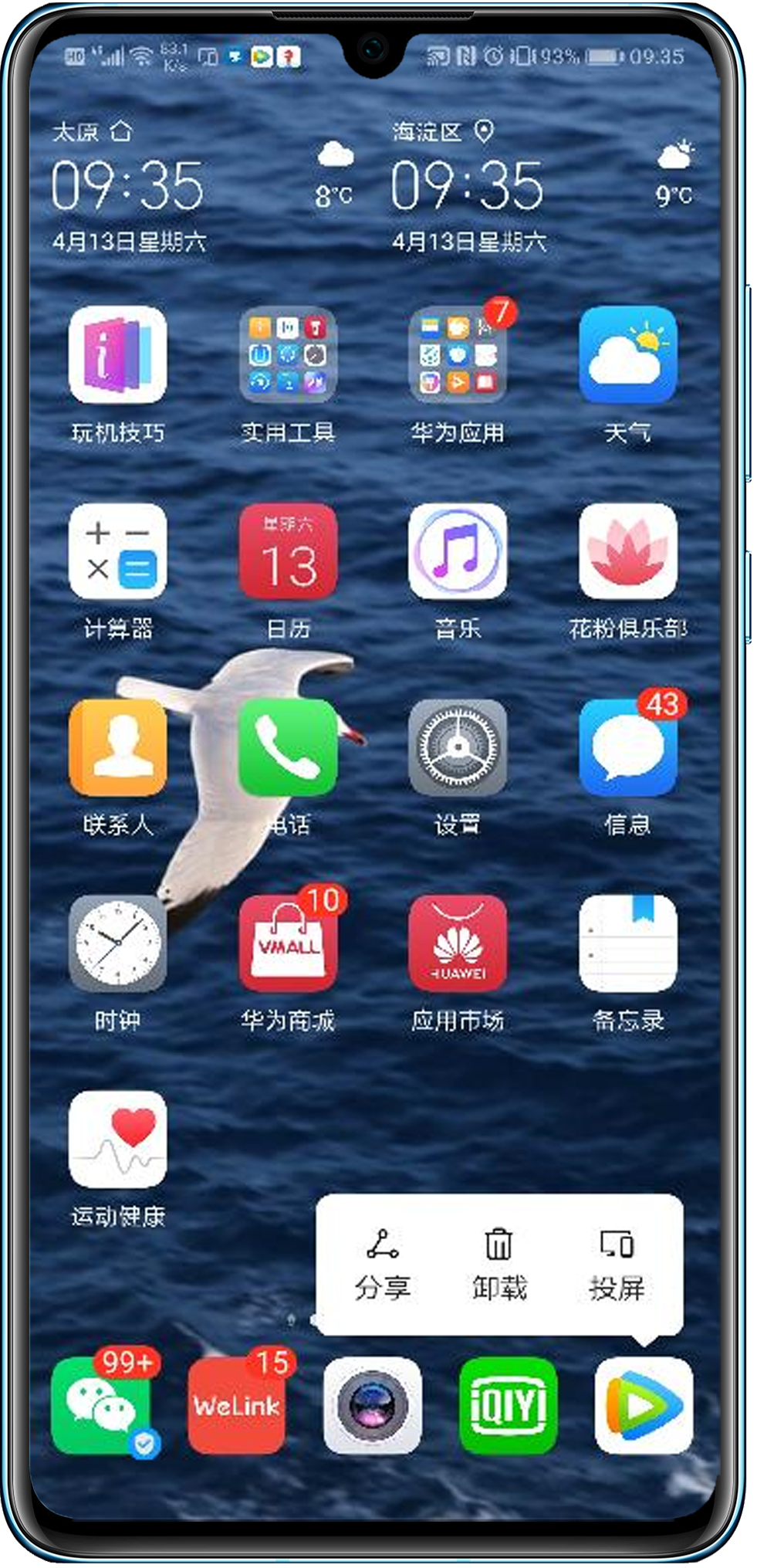Open WeLink from the dock
The width and height of the screenshot is (757, 1568).
coord(236,1406)
